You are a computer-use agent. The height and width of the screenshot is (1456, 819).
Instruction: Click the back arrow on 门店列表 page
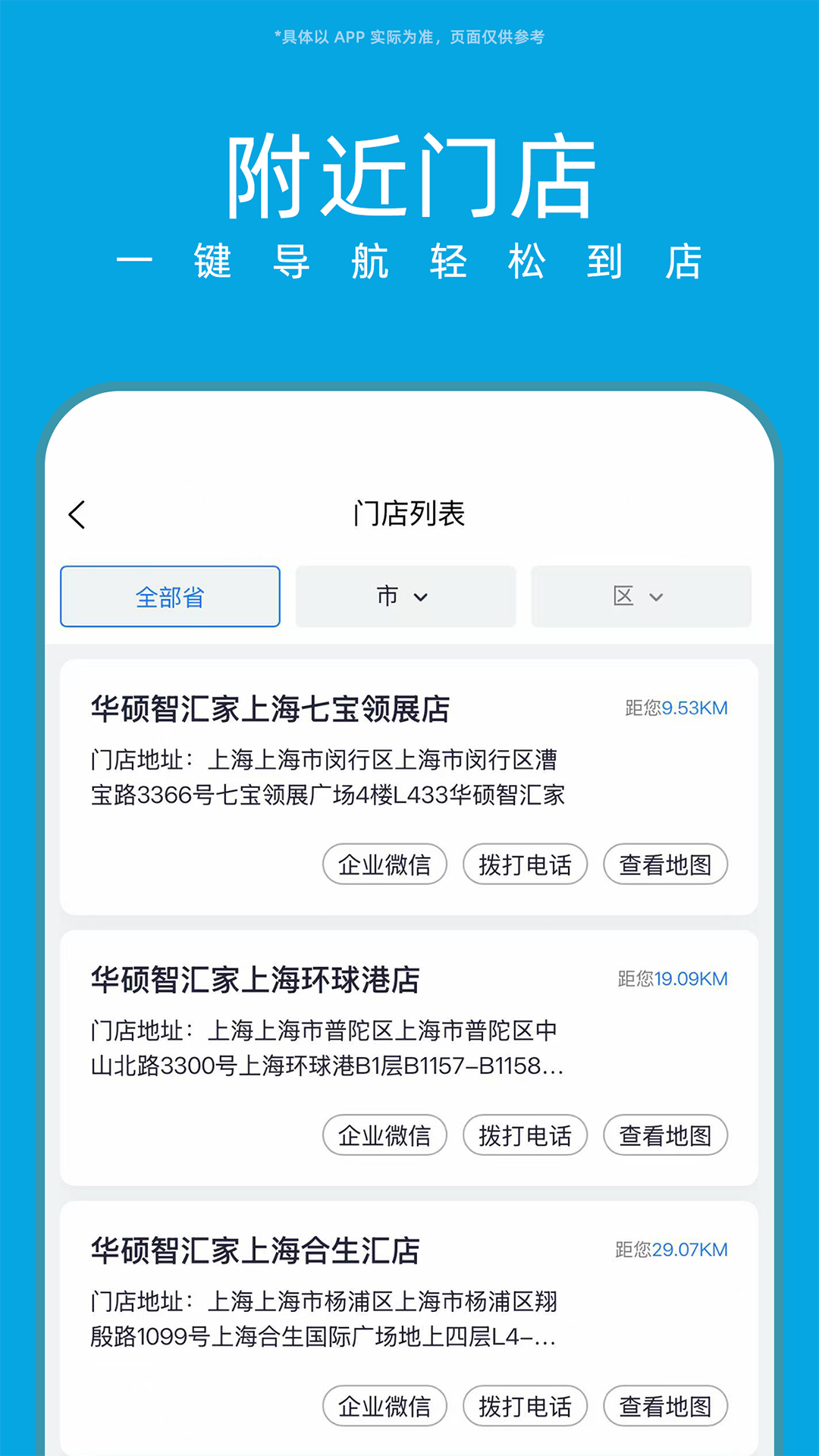click(x=76, y=513)
